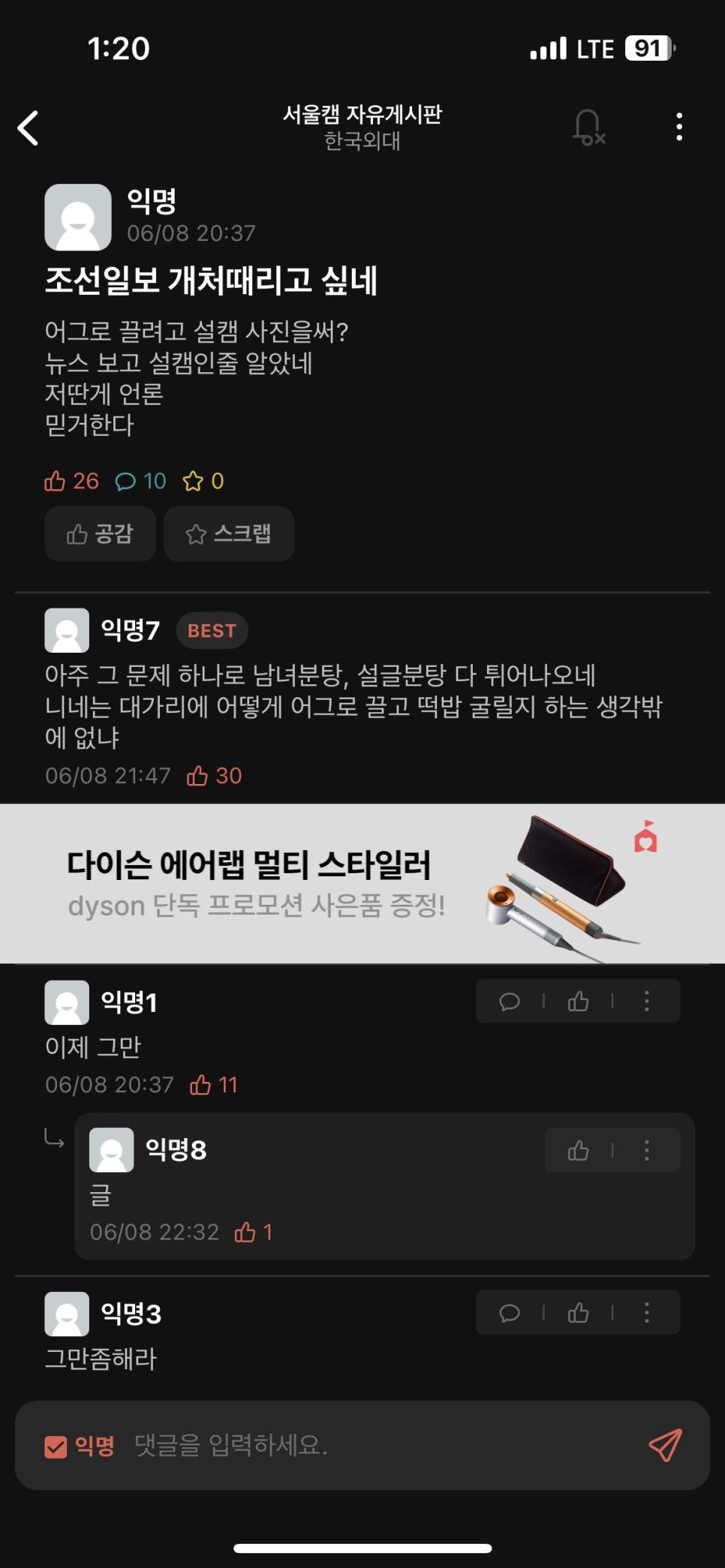Toggle the post notification bell
Screen dimensions: 725x1568
point(588,127)
